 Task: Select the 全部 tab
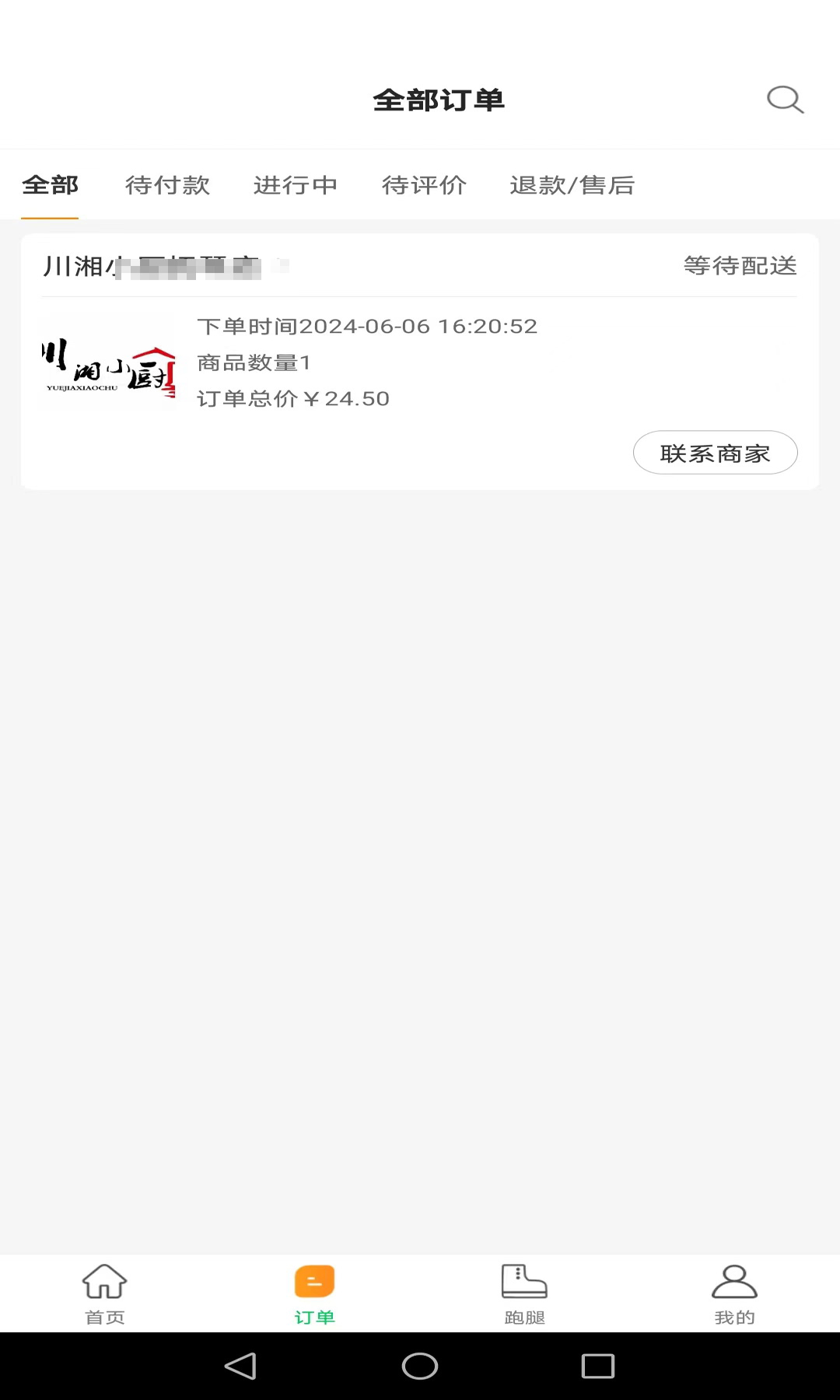(51, 185)
